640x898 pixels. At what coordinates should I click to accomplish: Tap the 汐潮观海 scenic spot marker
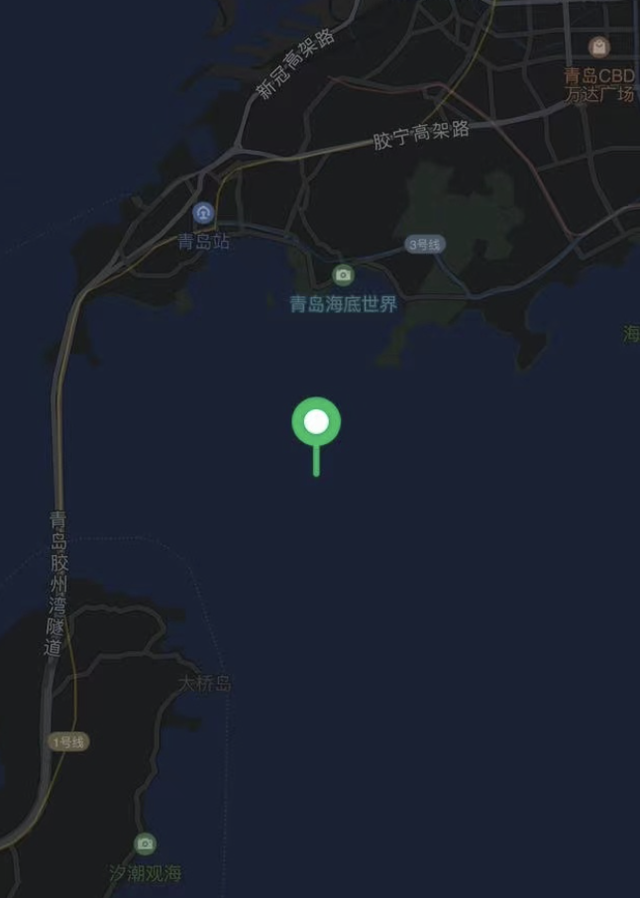click(145, 844)
